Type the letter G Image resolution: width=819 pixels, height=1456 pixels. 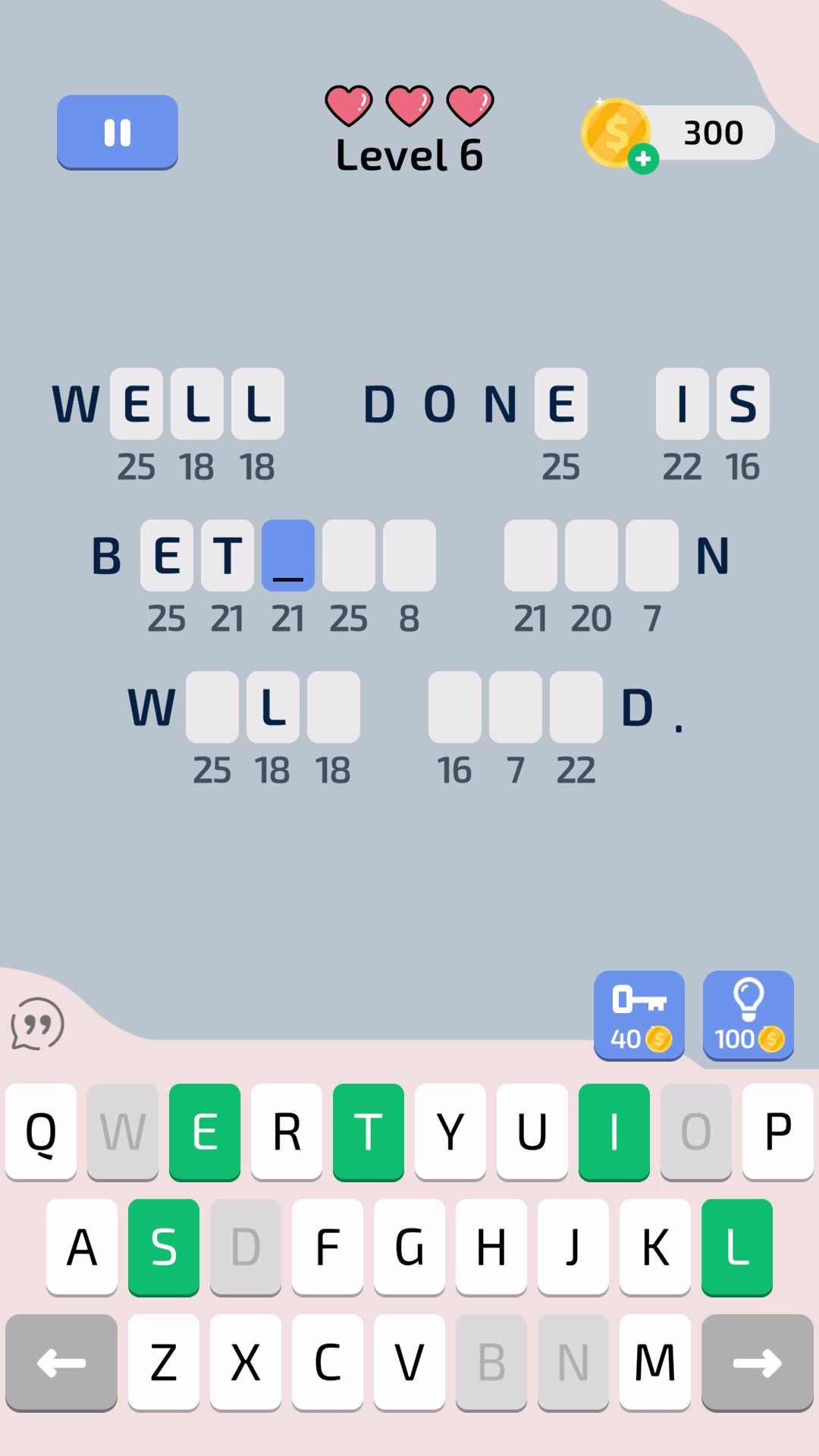coord(409,1247)
